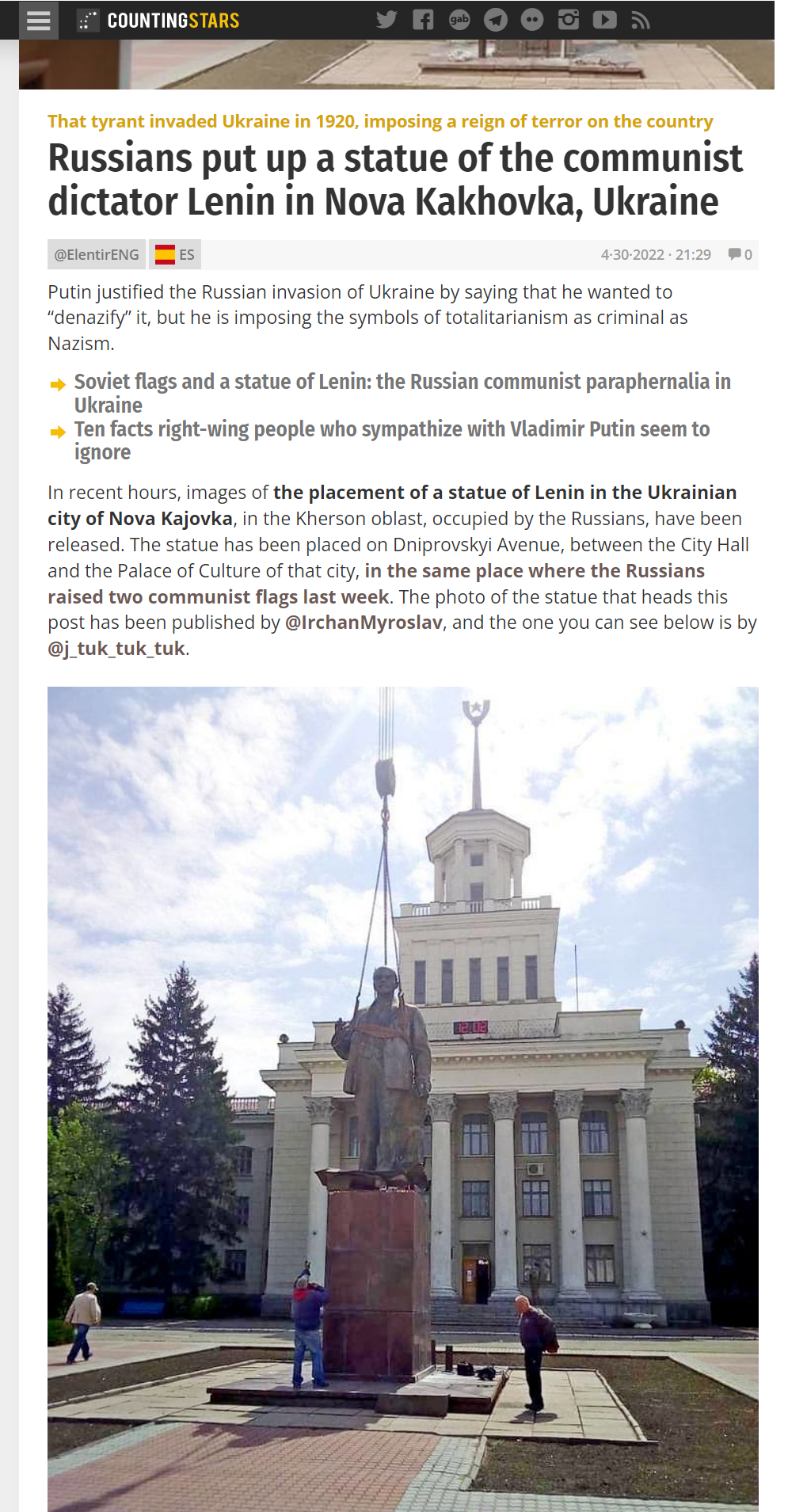Go to Counting Stars homepage logo
Viewport: 788px width, 1512px height.
[x=158, y=21]
